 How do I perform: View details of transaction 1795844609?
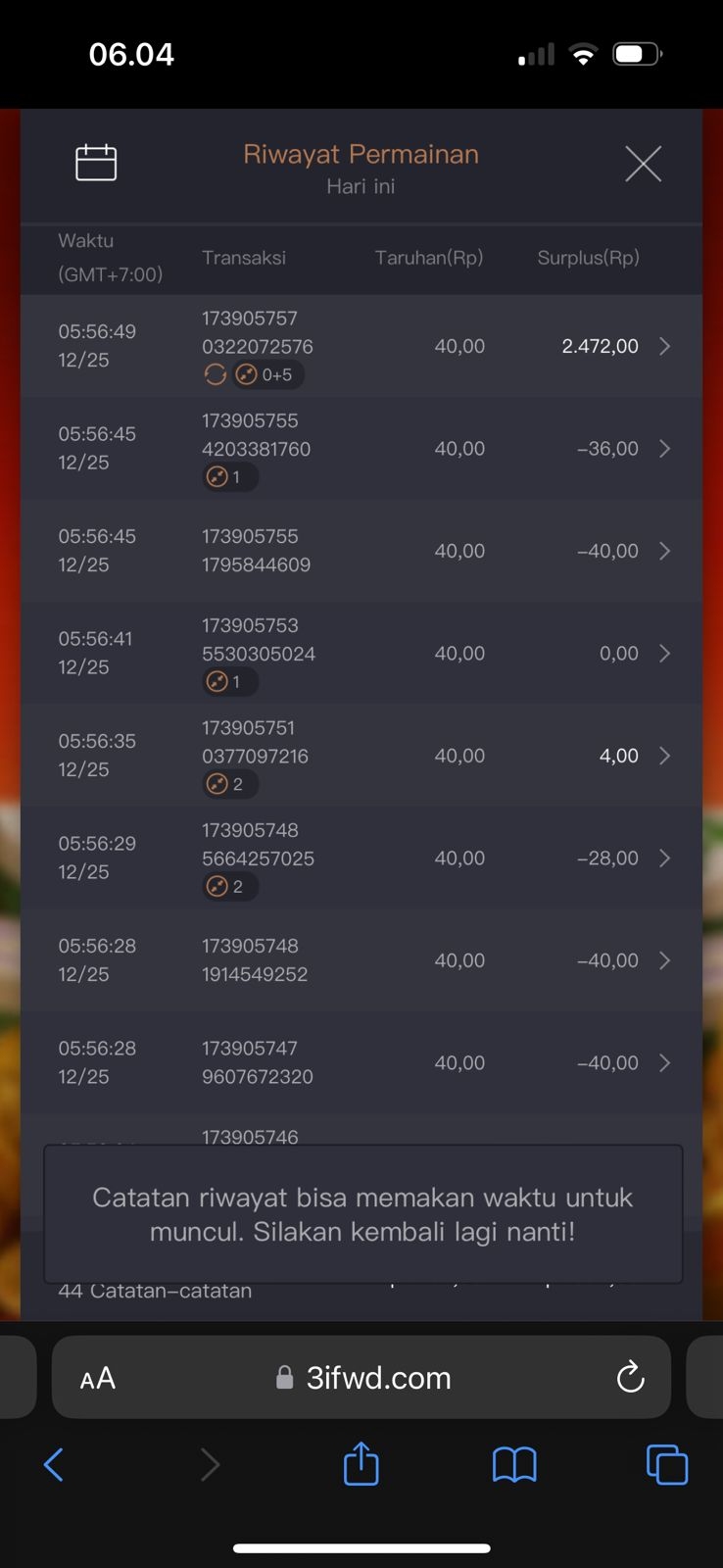pos(663,551)
